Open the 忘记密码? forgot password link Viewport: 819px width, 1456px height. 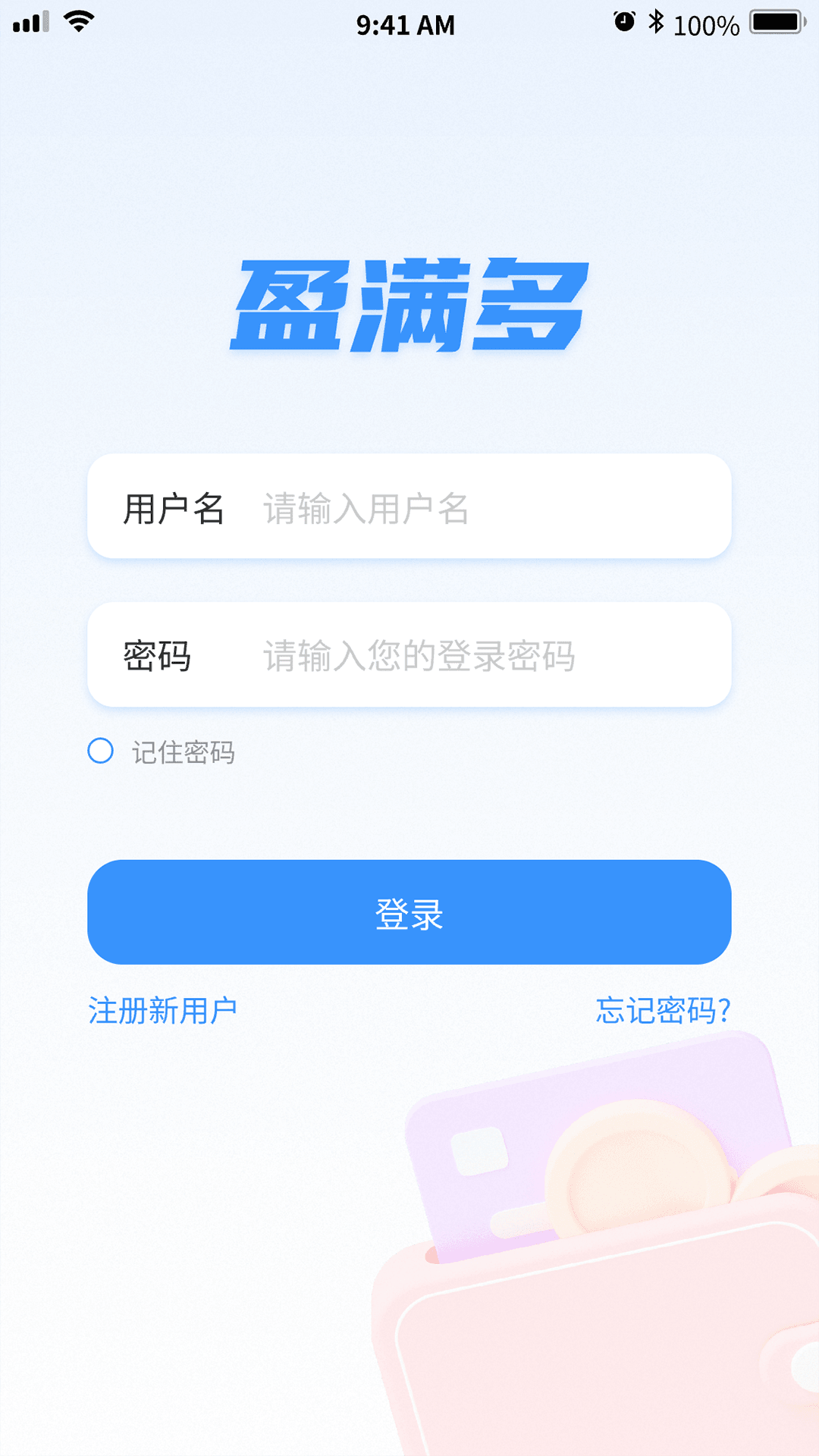point(663,1011)
